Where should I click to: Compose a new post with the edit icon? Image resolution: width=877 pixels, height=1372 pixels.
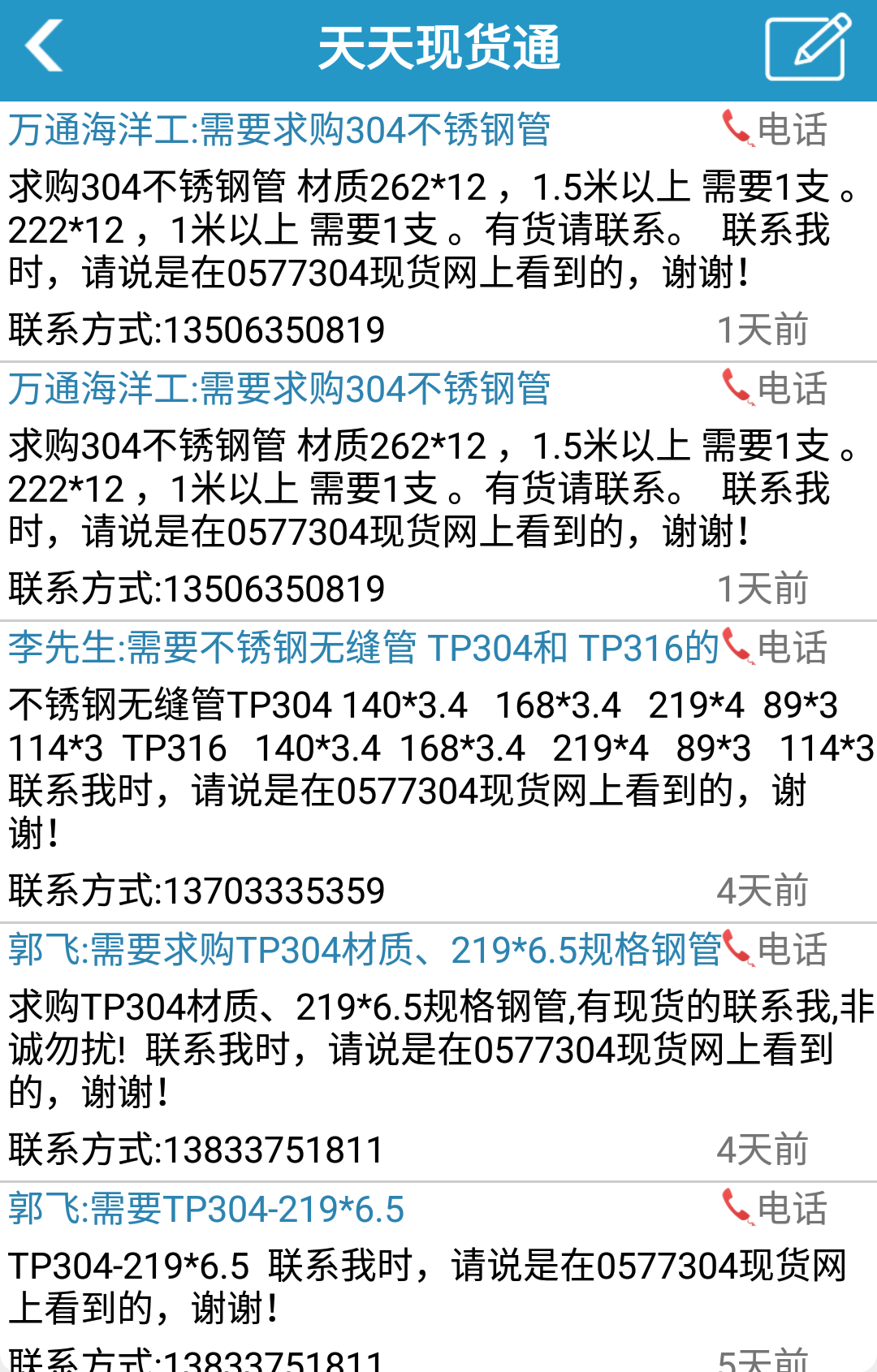(807, 47)
